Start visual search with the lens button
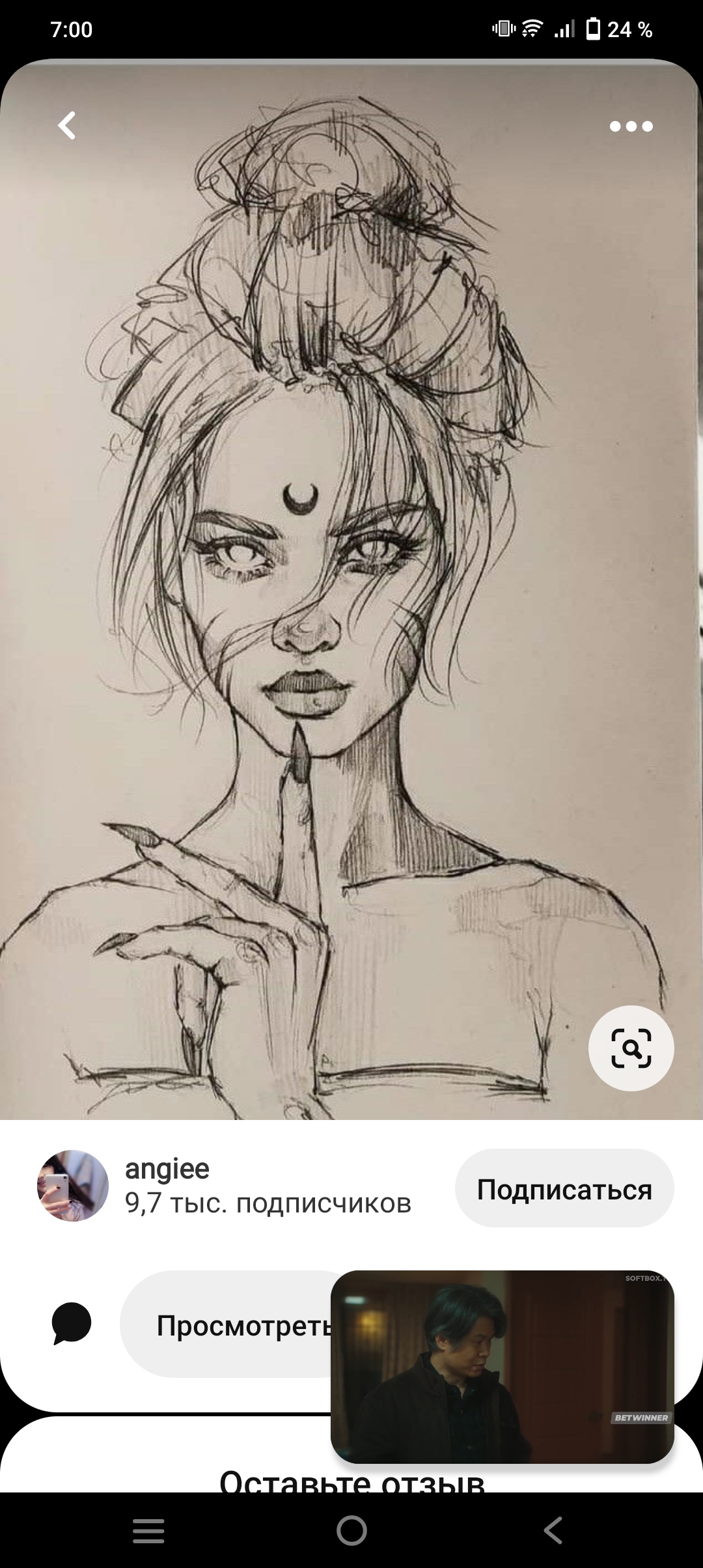 (x=631, y=1048)
